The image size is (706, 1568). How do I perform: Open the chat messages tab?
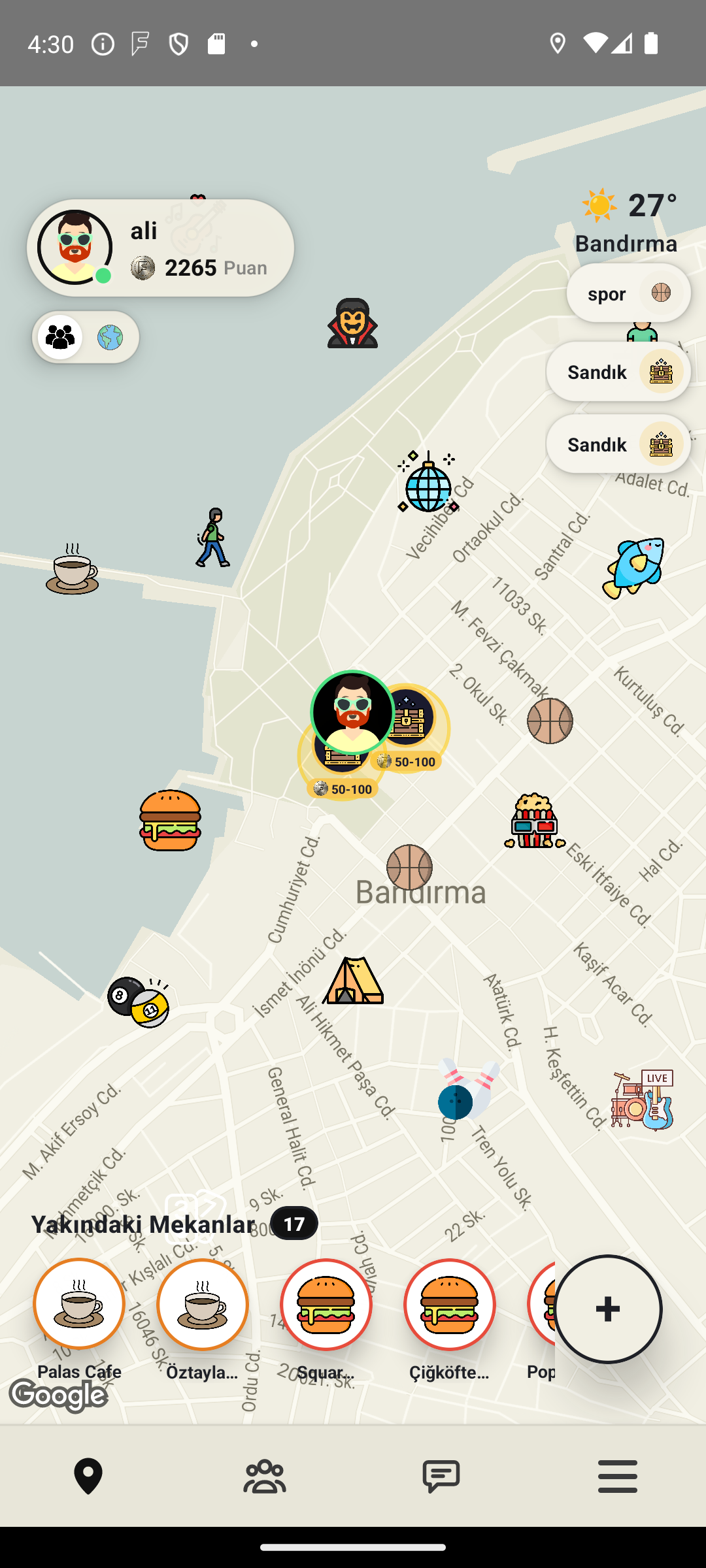click(x=441, y=1476)
